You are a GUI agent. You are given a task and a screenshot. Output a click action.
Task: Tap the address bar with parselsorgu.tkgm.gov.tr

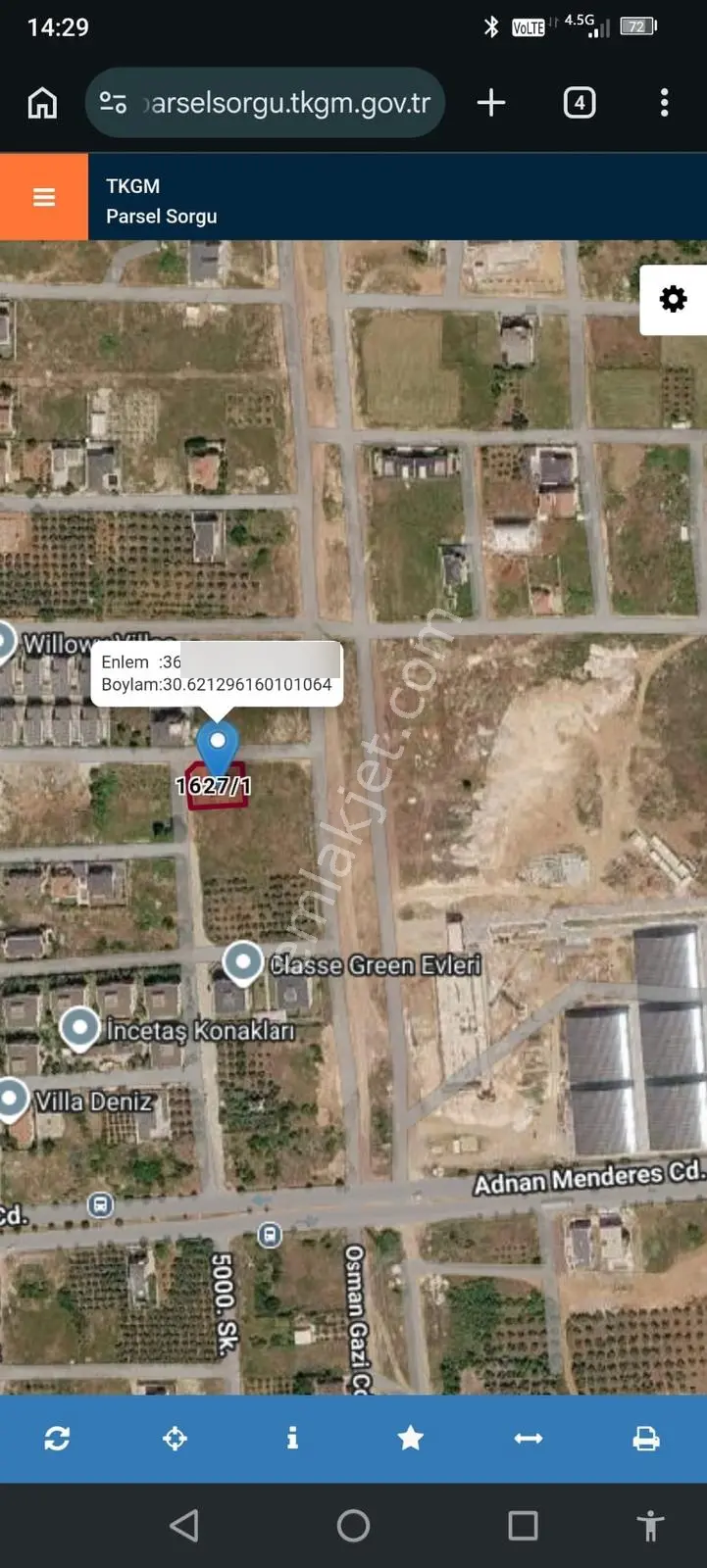point(265,103)
